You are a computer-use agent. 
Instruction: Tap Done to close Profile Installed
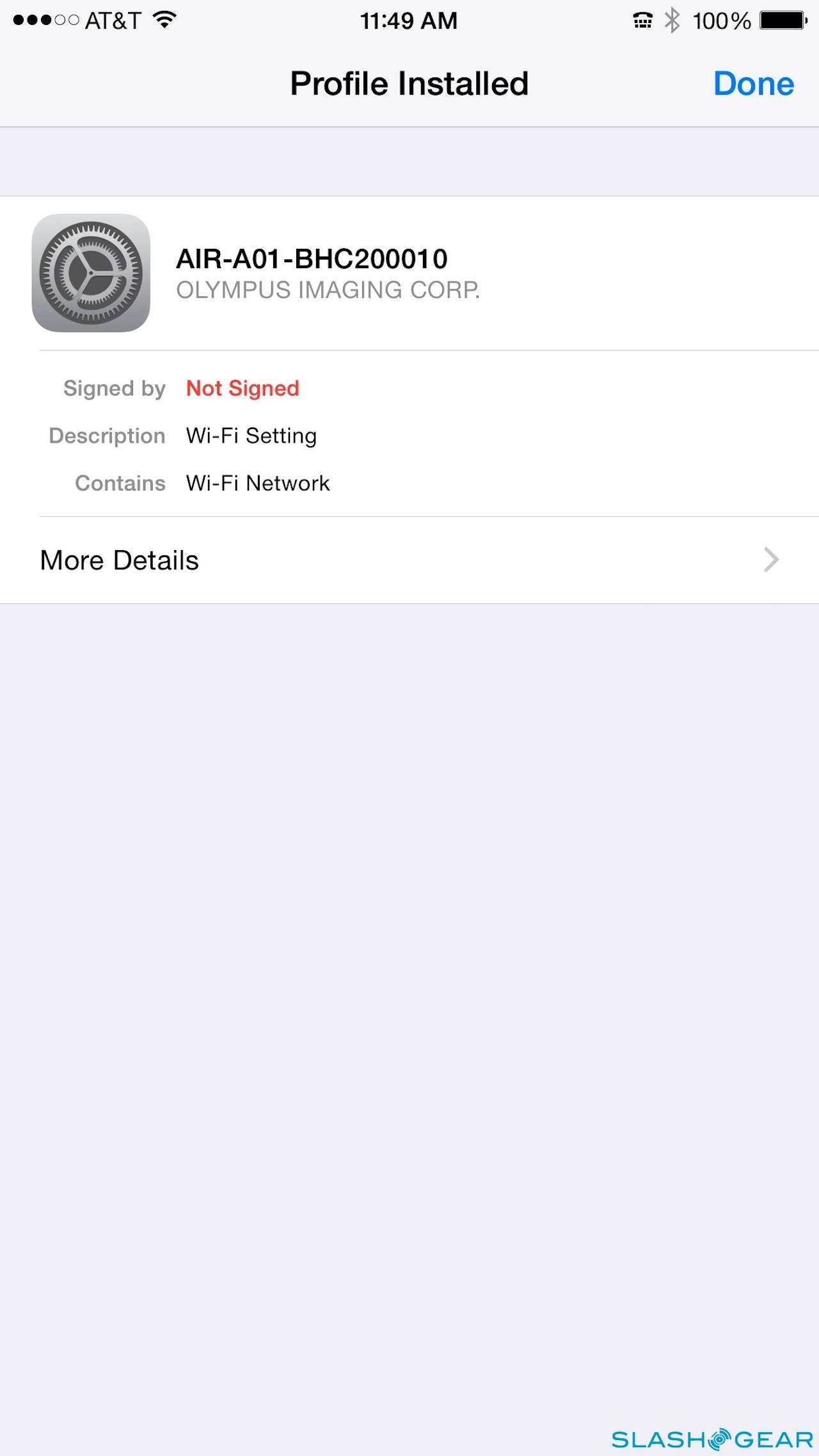753,84
